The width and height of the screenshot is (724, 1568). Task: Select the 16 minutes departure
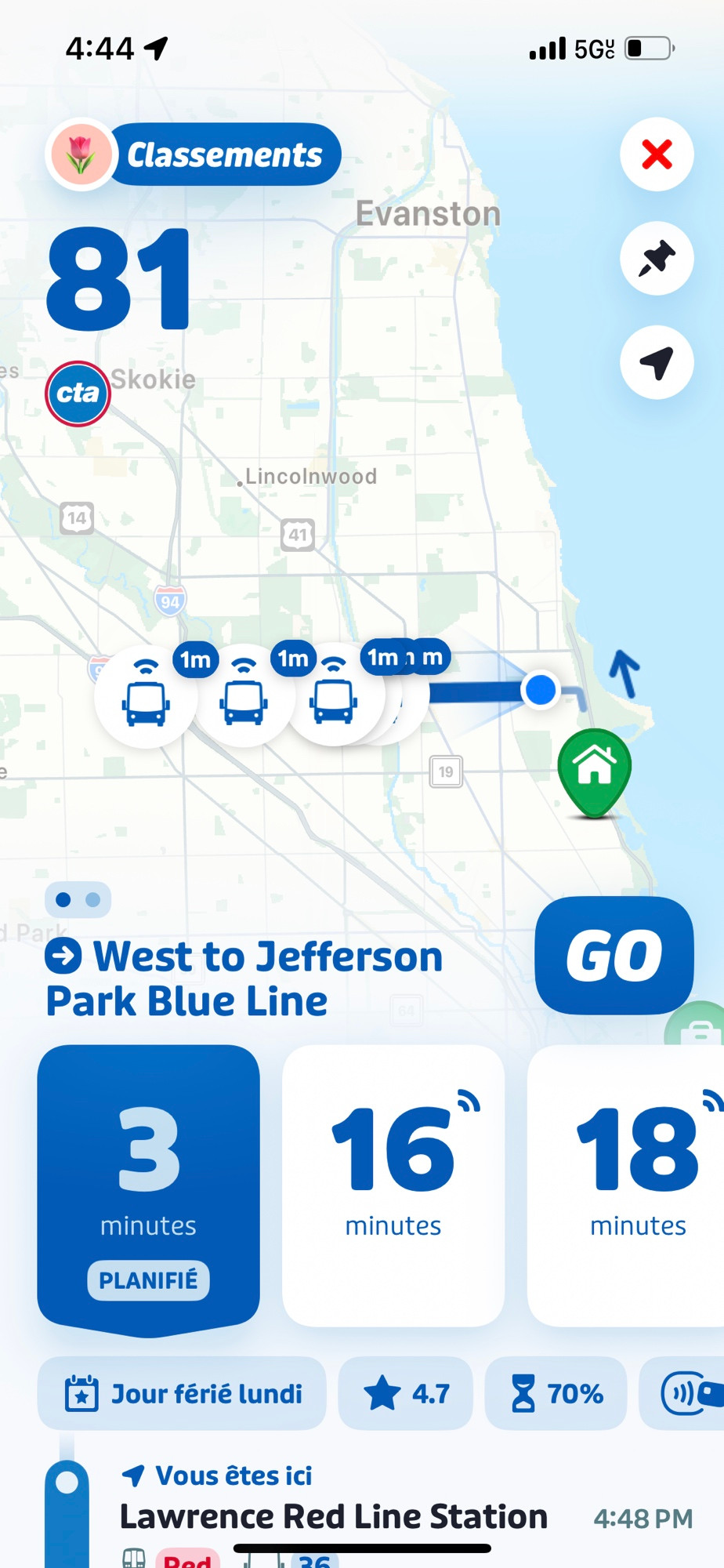[x=393, y=1185]
